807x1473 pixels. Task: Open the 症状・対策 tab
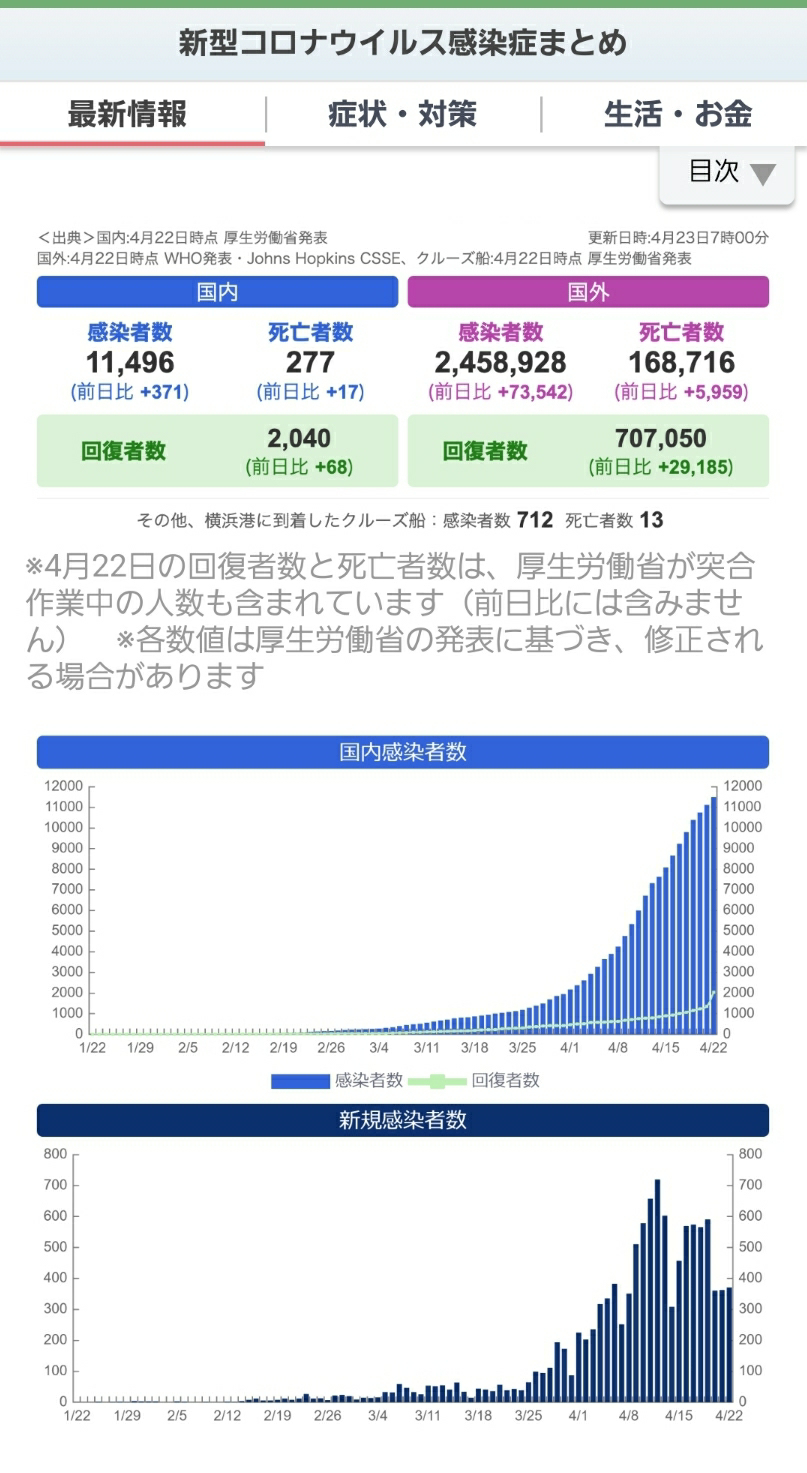tap(402, 114)
